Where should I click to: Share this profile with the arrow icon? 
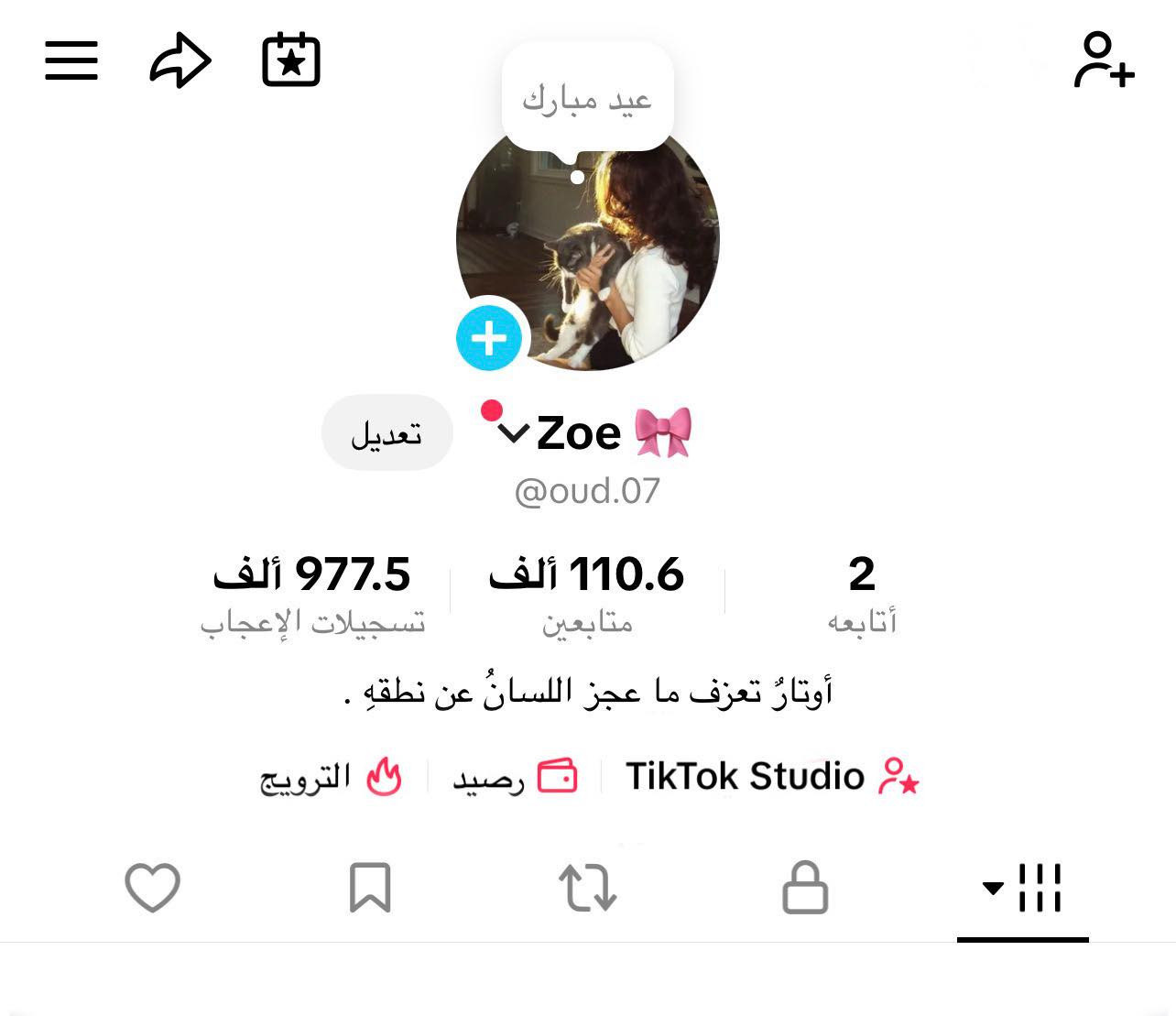(180, 60)
